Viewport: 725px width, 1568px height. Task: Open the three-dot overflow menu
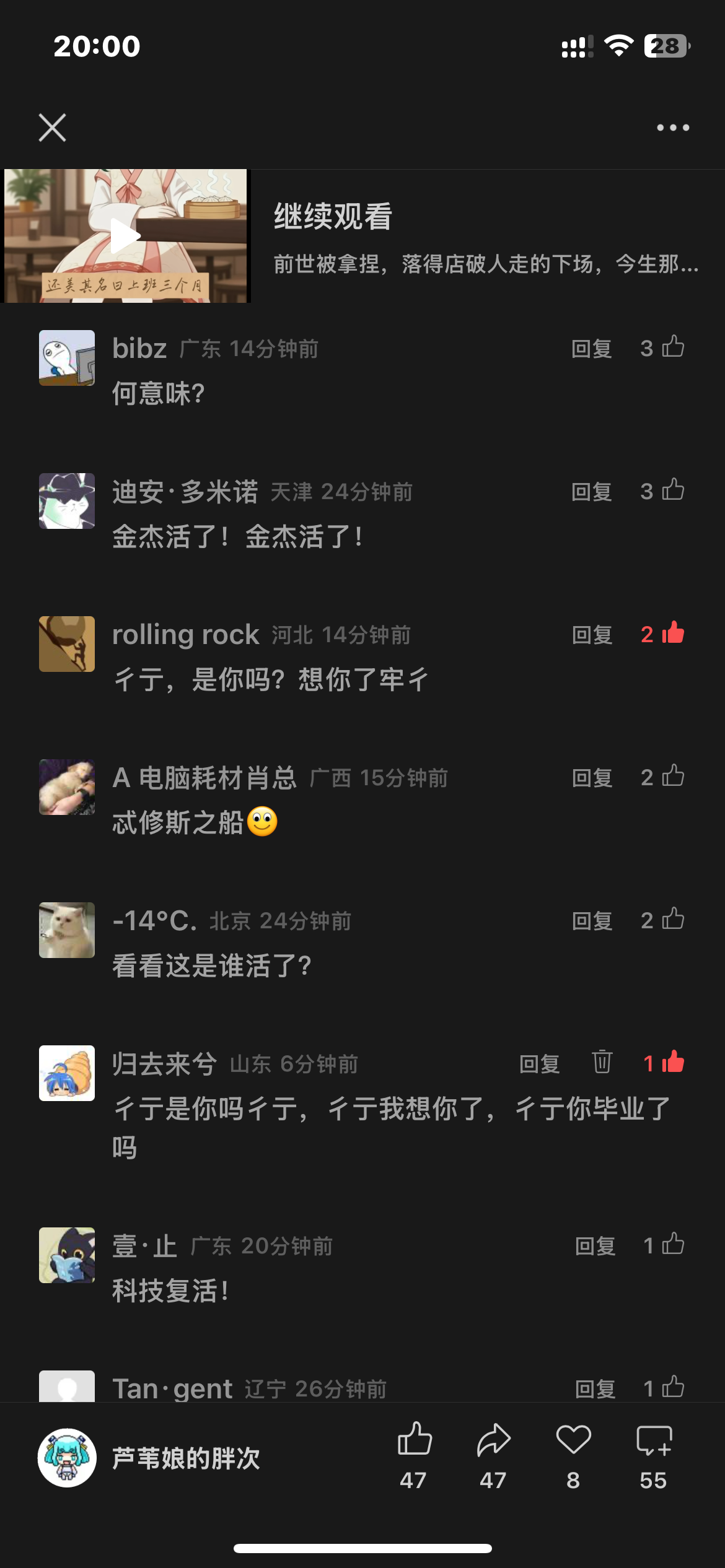(x=673, y=128)
